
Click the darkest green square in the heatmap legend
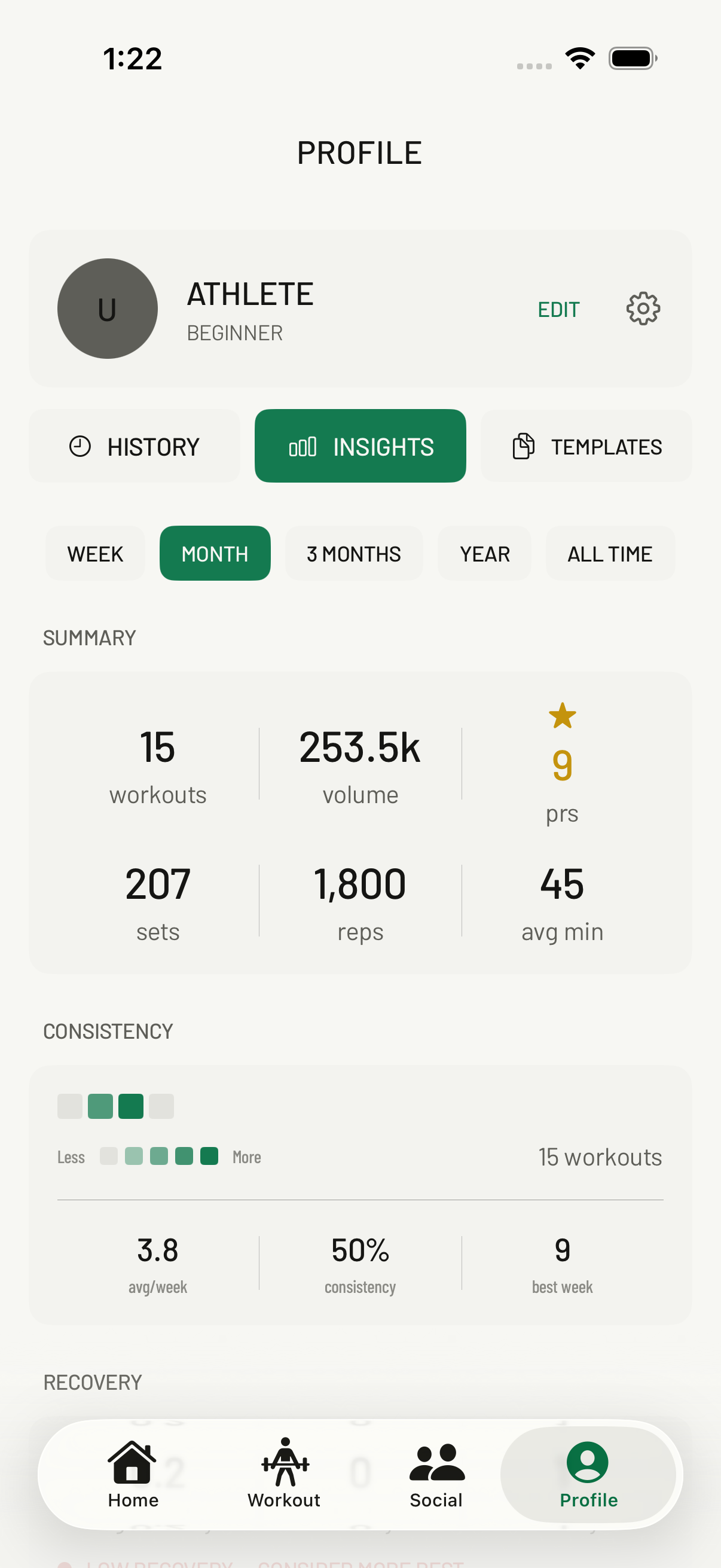pyautogui.click(x=210, y=1156)
